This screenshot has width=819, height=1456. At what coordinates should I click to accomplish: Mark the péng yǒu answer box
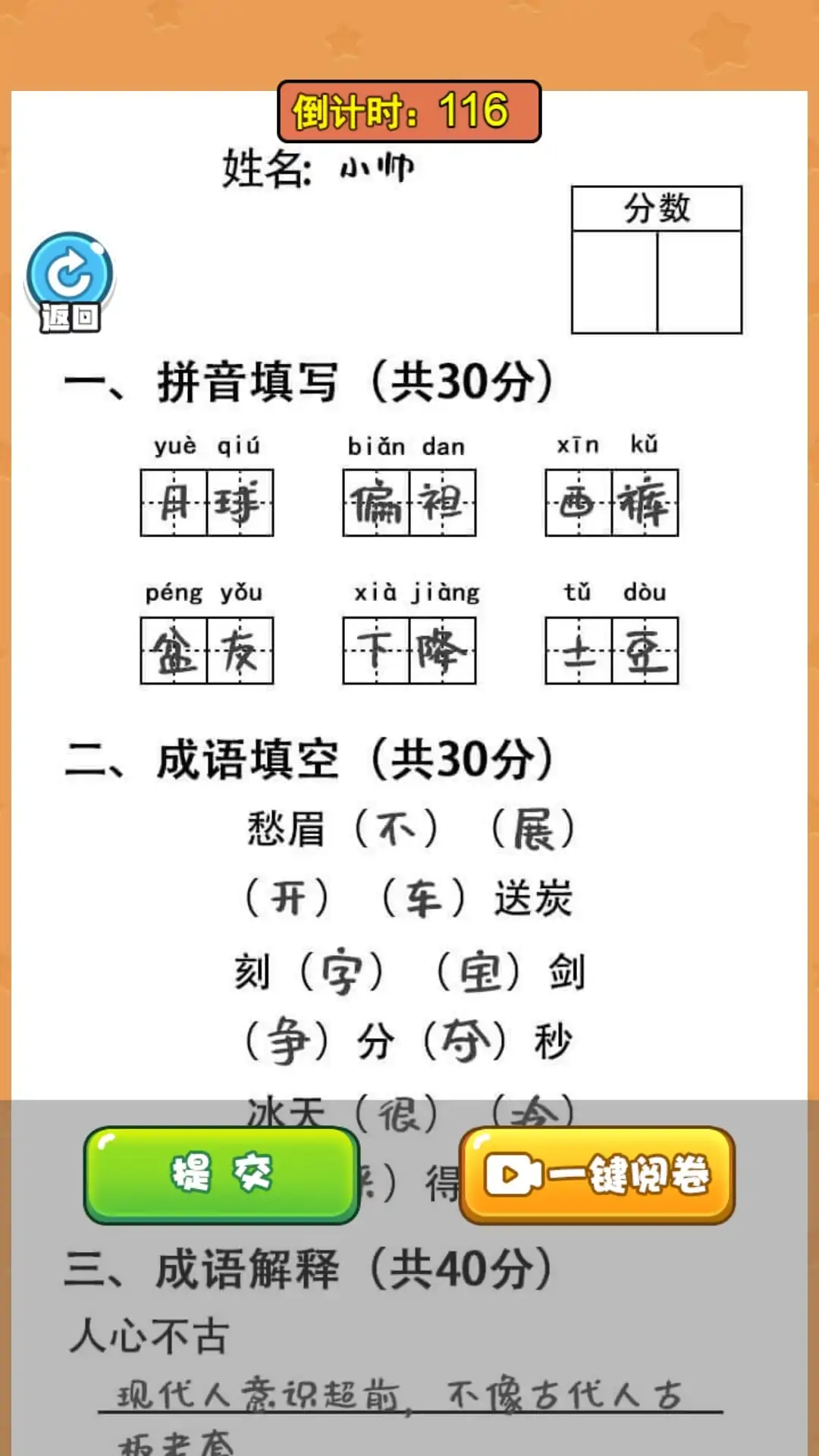pyautogui.click(x=206, y=651)
